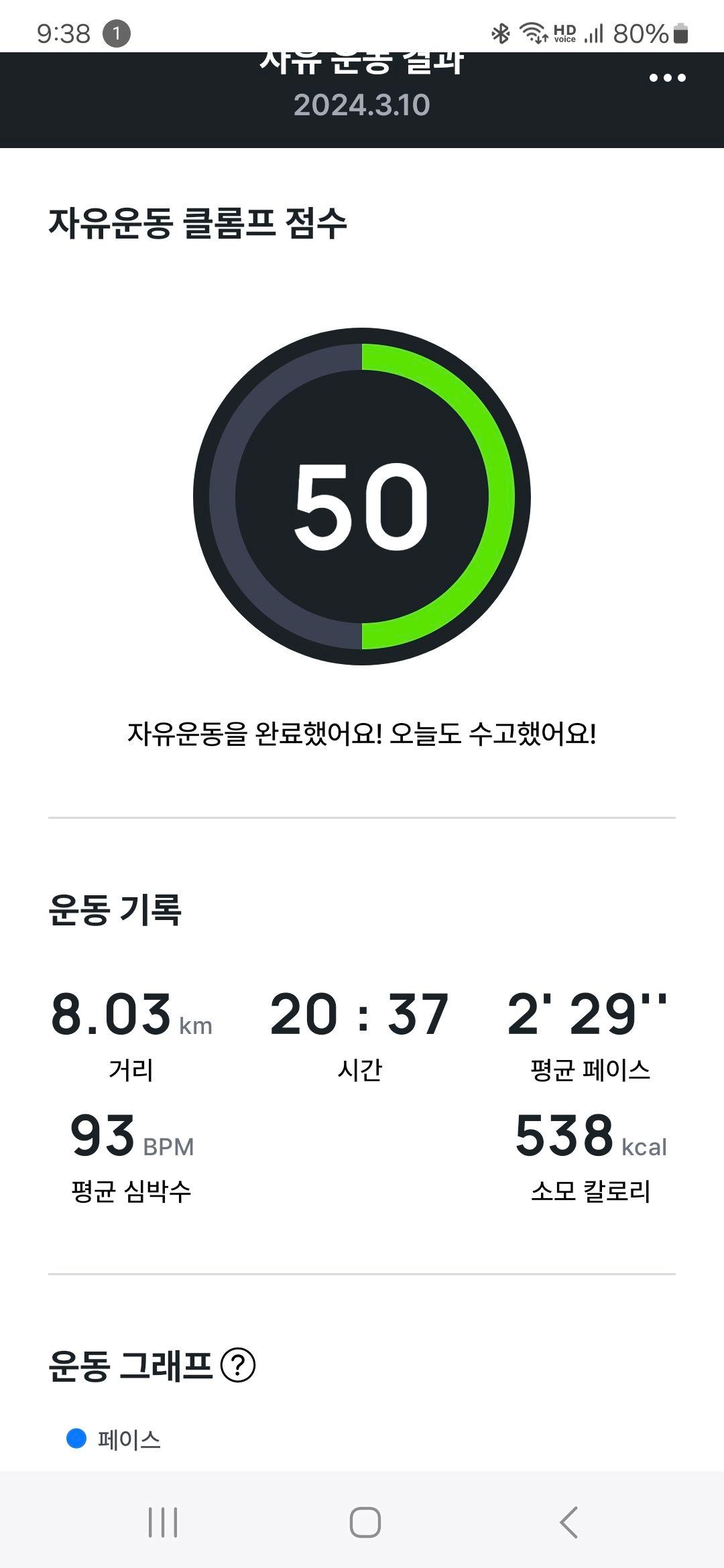Open the help icon beside 운동 그래프

(238, 1366)
